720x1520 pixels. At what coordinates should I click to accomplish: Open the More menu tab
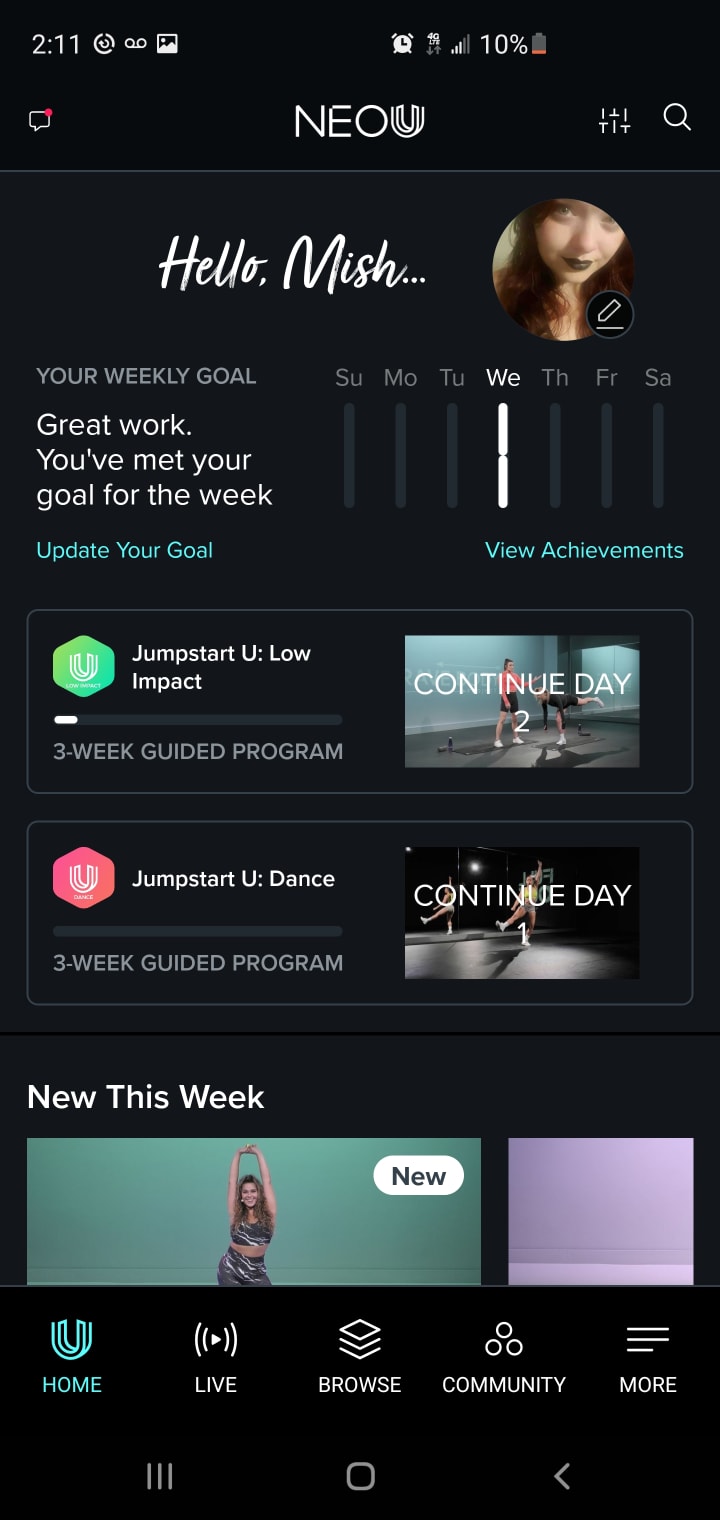(648, 1355)
